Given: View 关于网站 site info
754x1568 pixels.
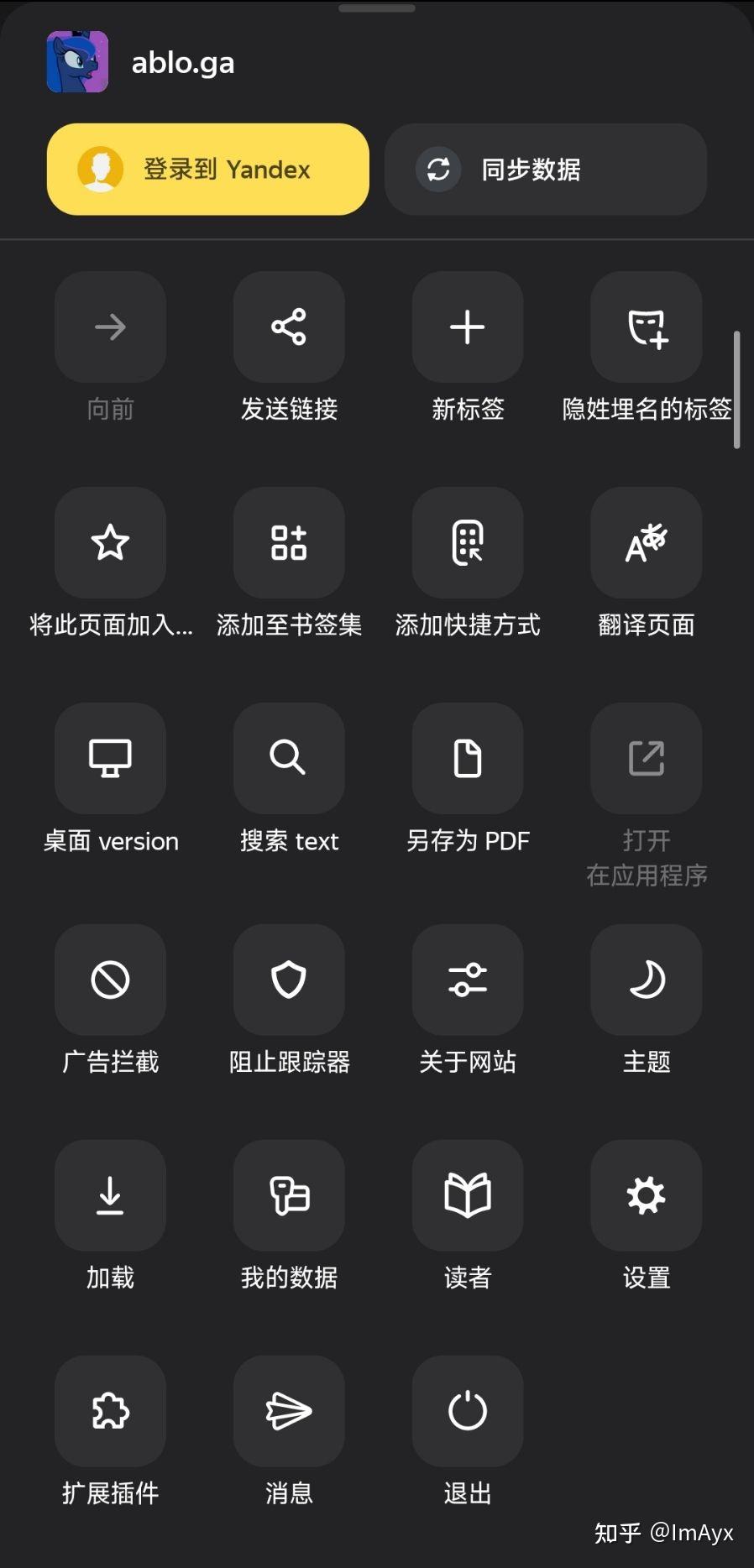Looking at the screenshot, I should point(468,980).
